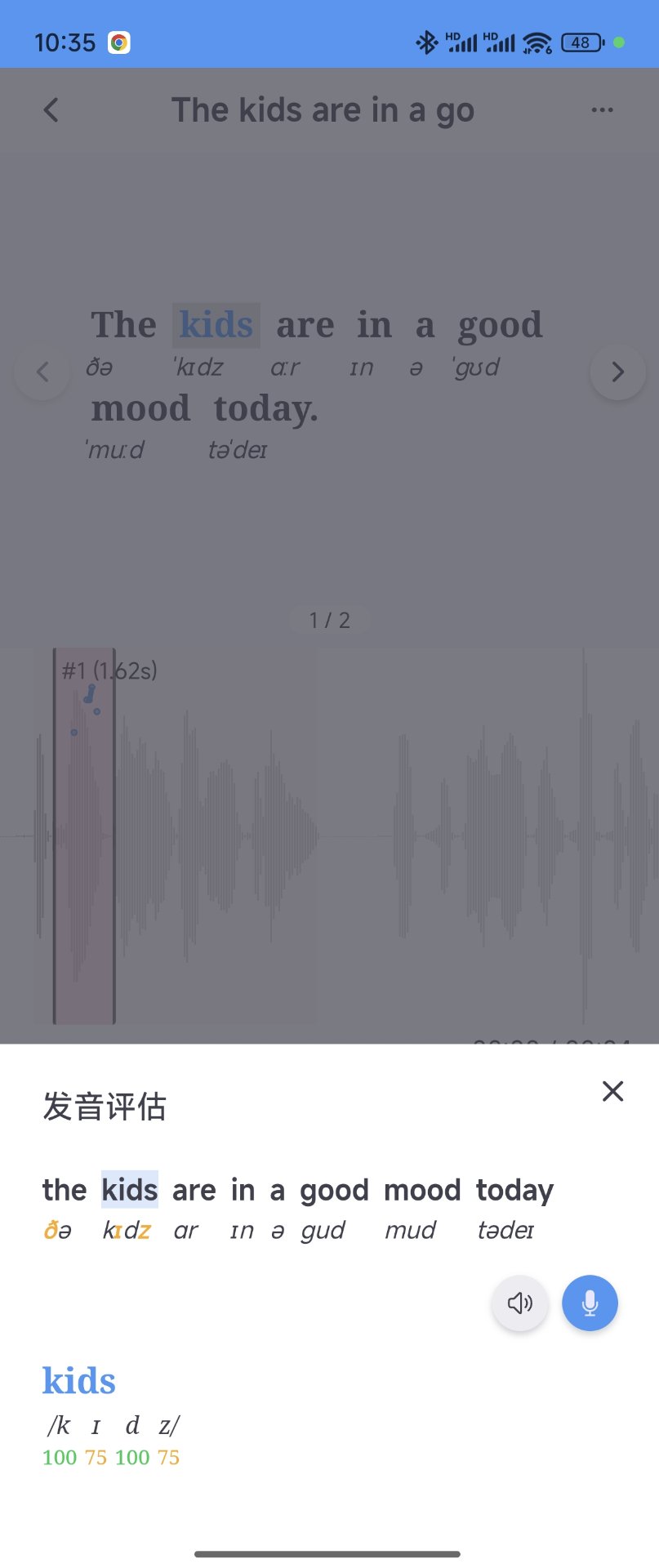
Task: Open Chrome from the status bar
Action: (118, 42)
